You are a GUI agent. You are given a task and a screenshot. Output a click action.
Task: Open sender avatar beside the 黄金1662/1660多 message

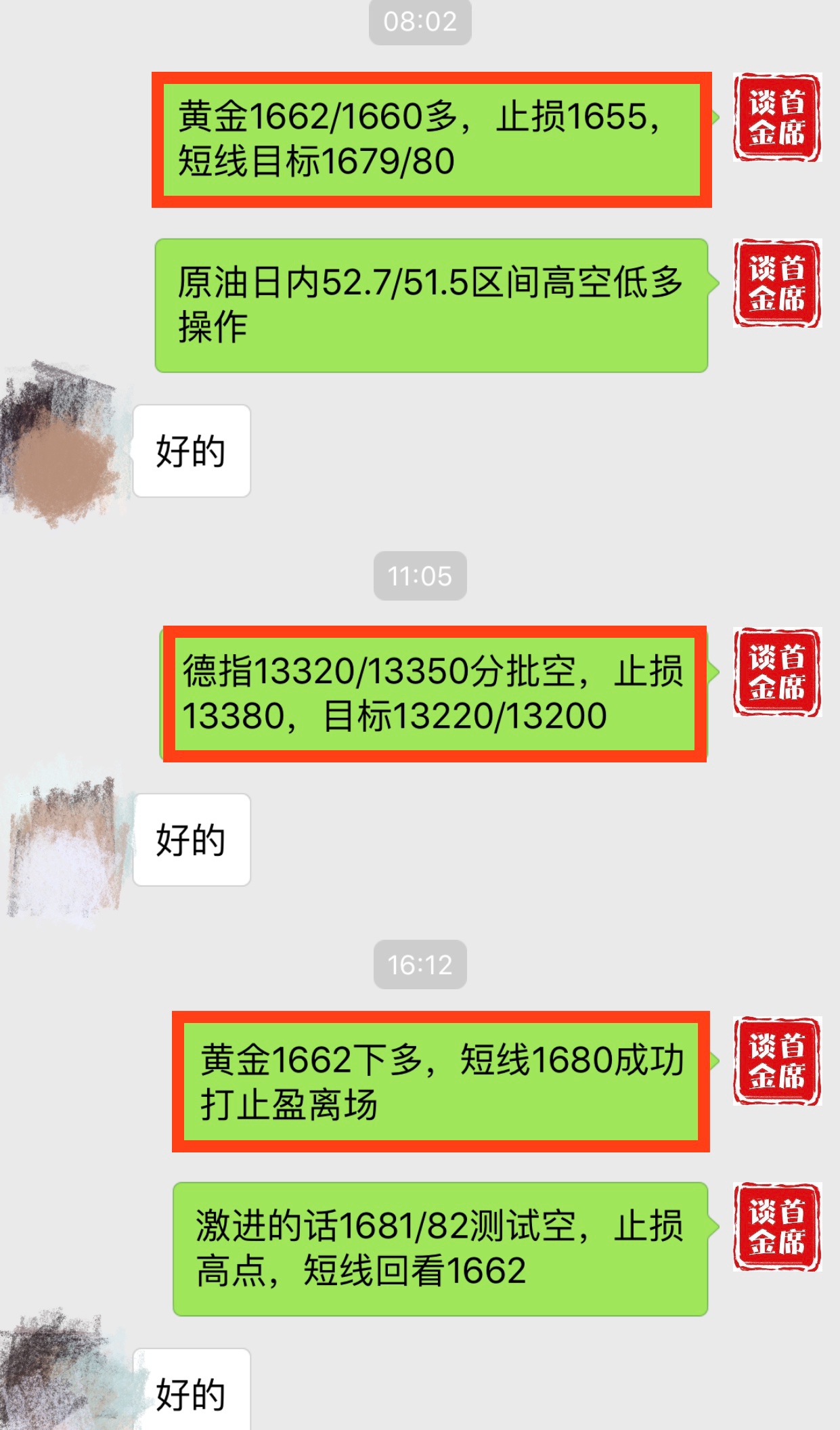tap(776, 117)
